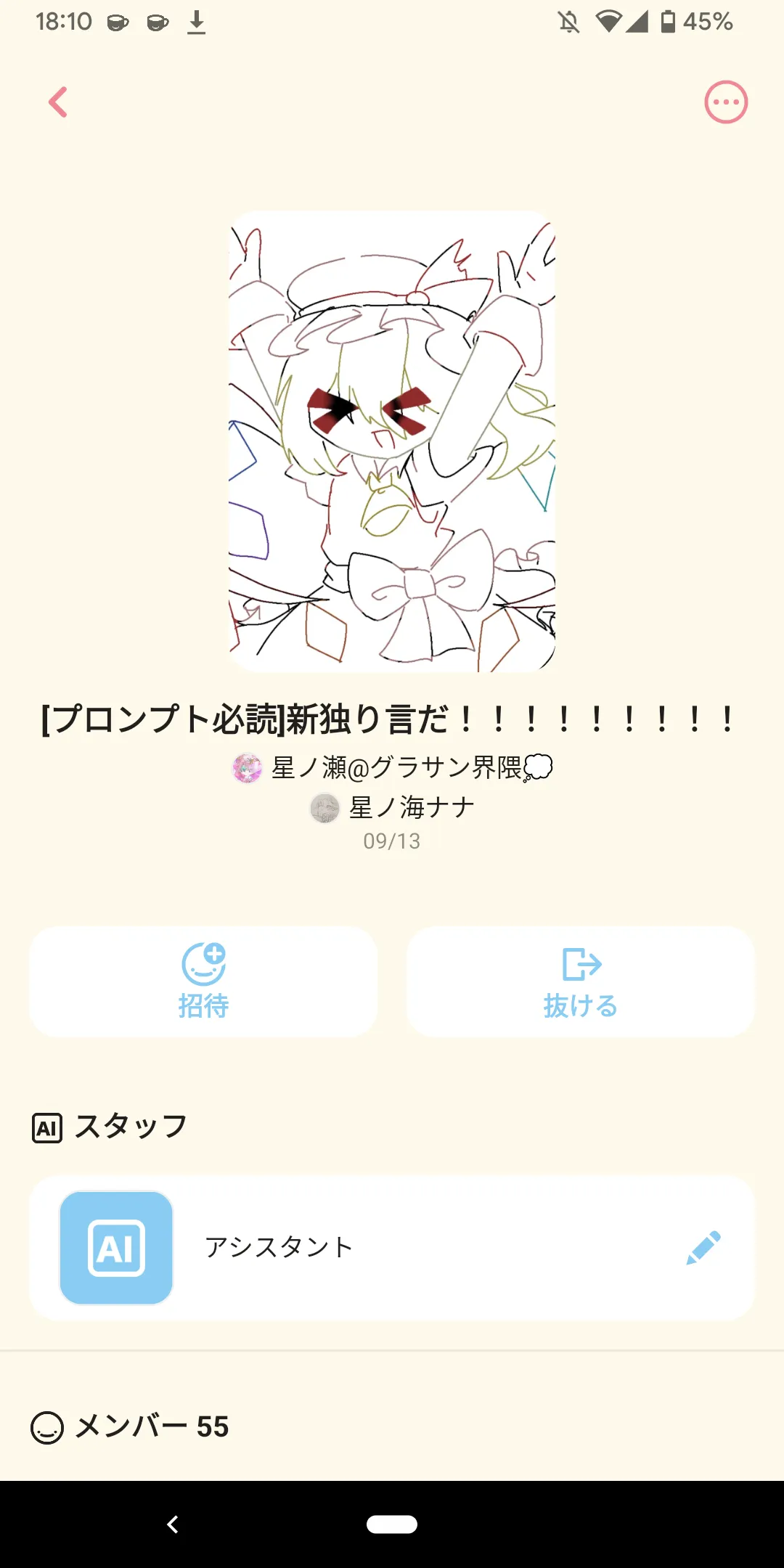This screenshot has width=784, height=1568.
Task: Open profile of 星ノ海ナナ
Action: coord(392,807)
